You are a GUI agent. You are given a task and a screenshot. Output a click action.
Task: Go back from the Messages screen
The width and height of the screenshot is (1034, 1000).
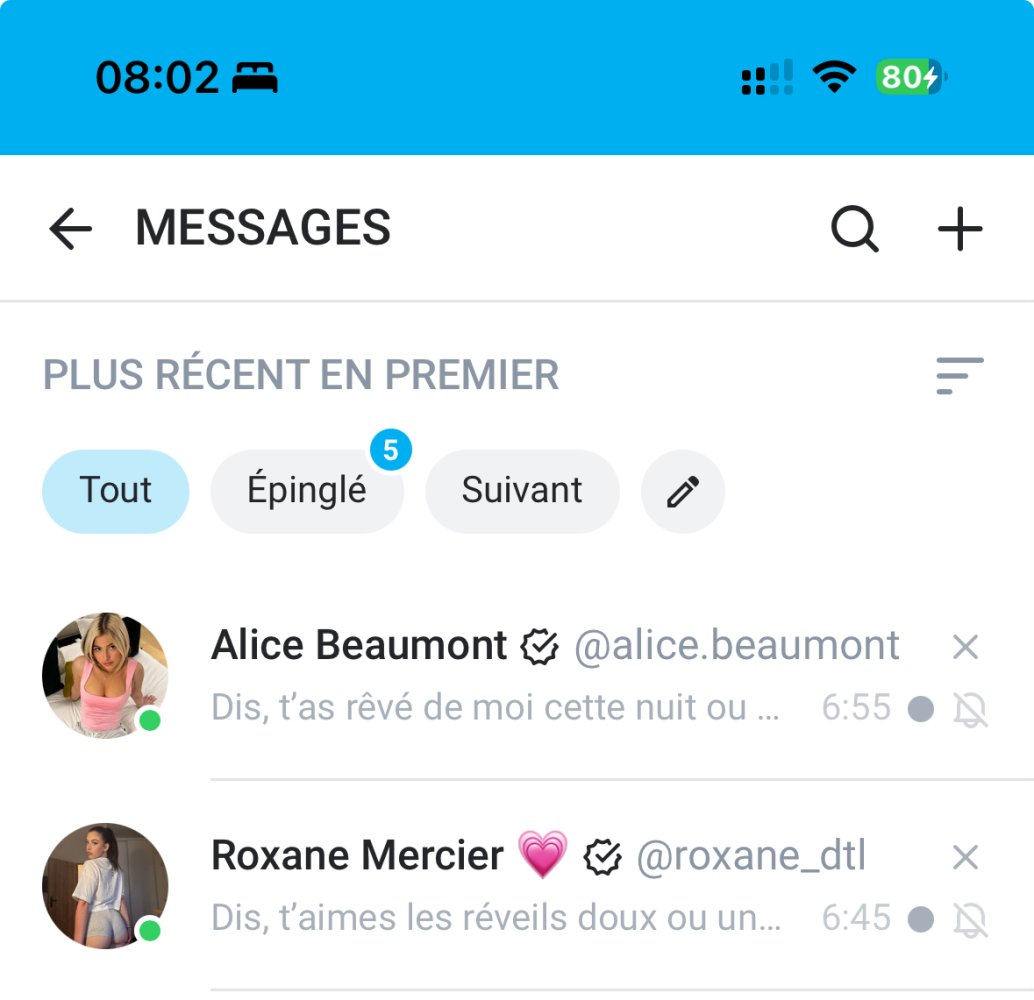(70, 230)
